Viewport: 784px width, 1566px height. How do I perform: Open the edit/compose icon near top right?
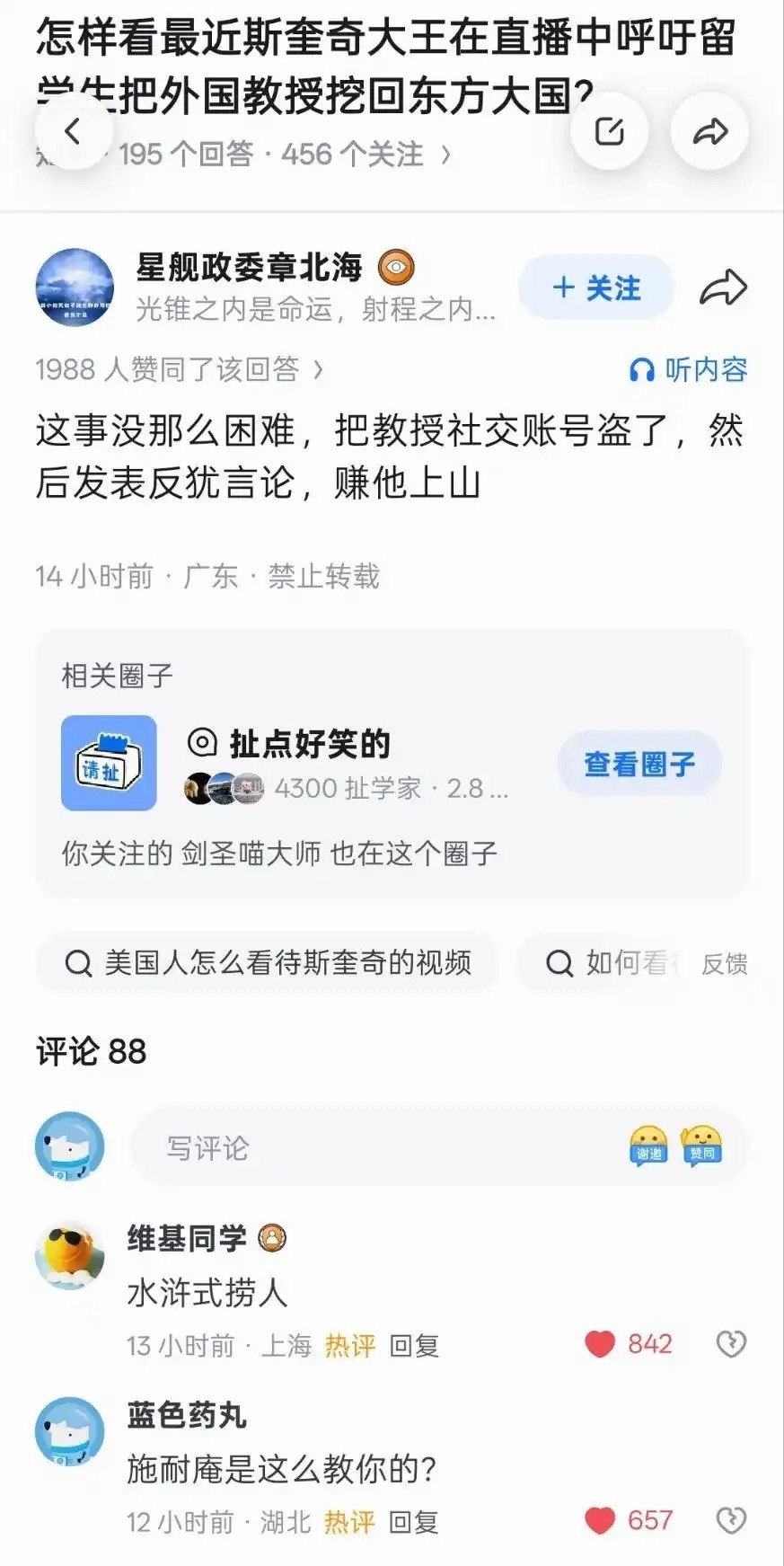click(x=610, y=130)
